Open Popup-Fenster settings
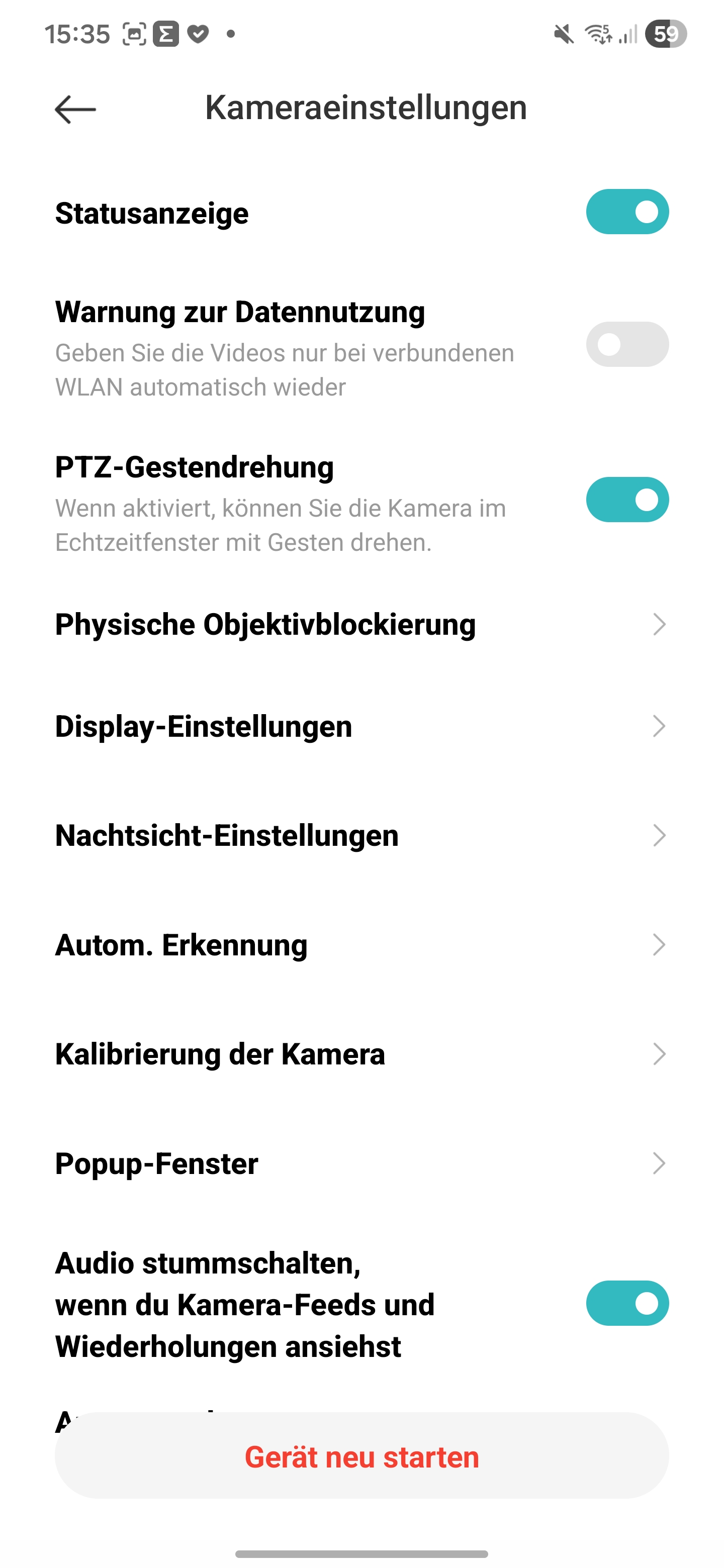The image size is (724, 1568). coord(361,1163)
